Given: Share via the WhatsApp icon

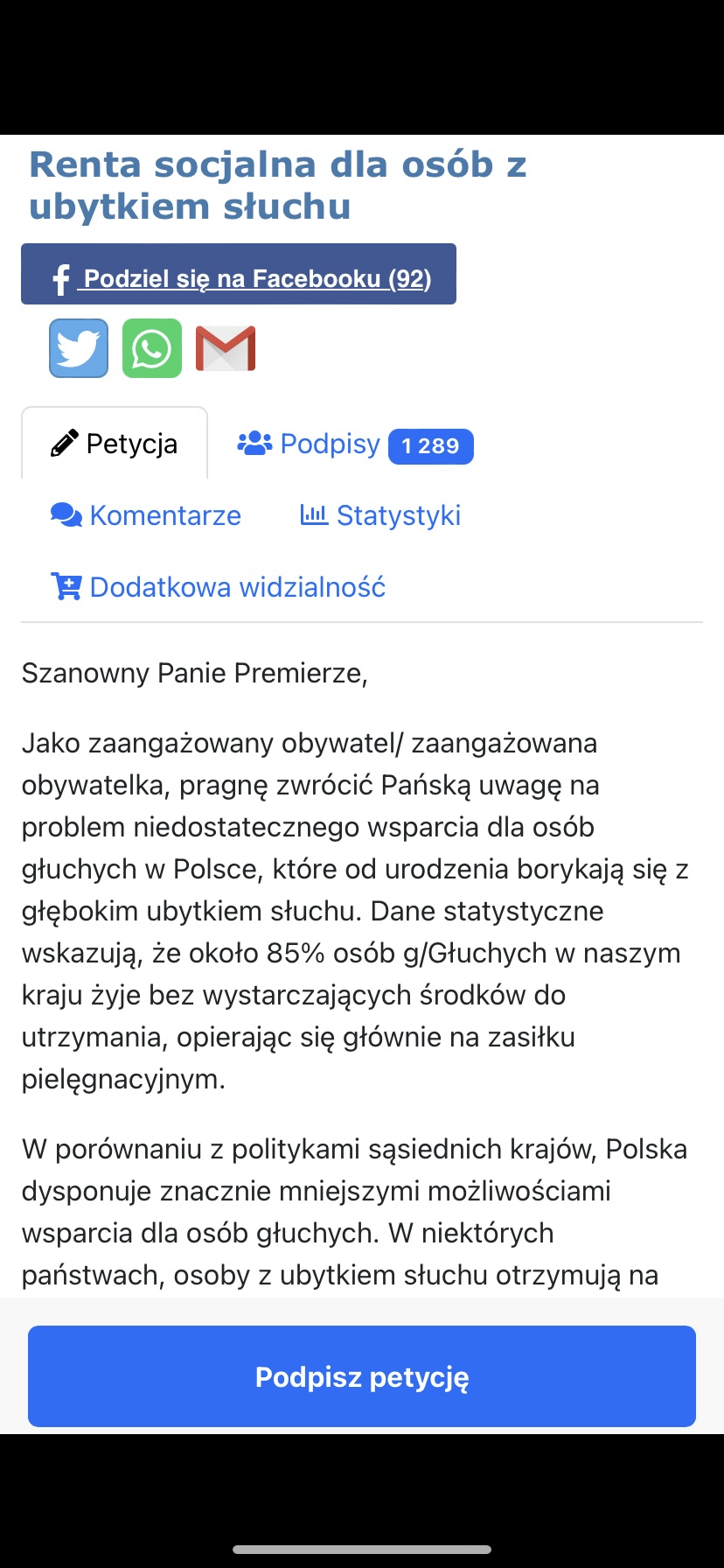Looking at the screenshot, I should pyautogui.click(x=152, y=348).
